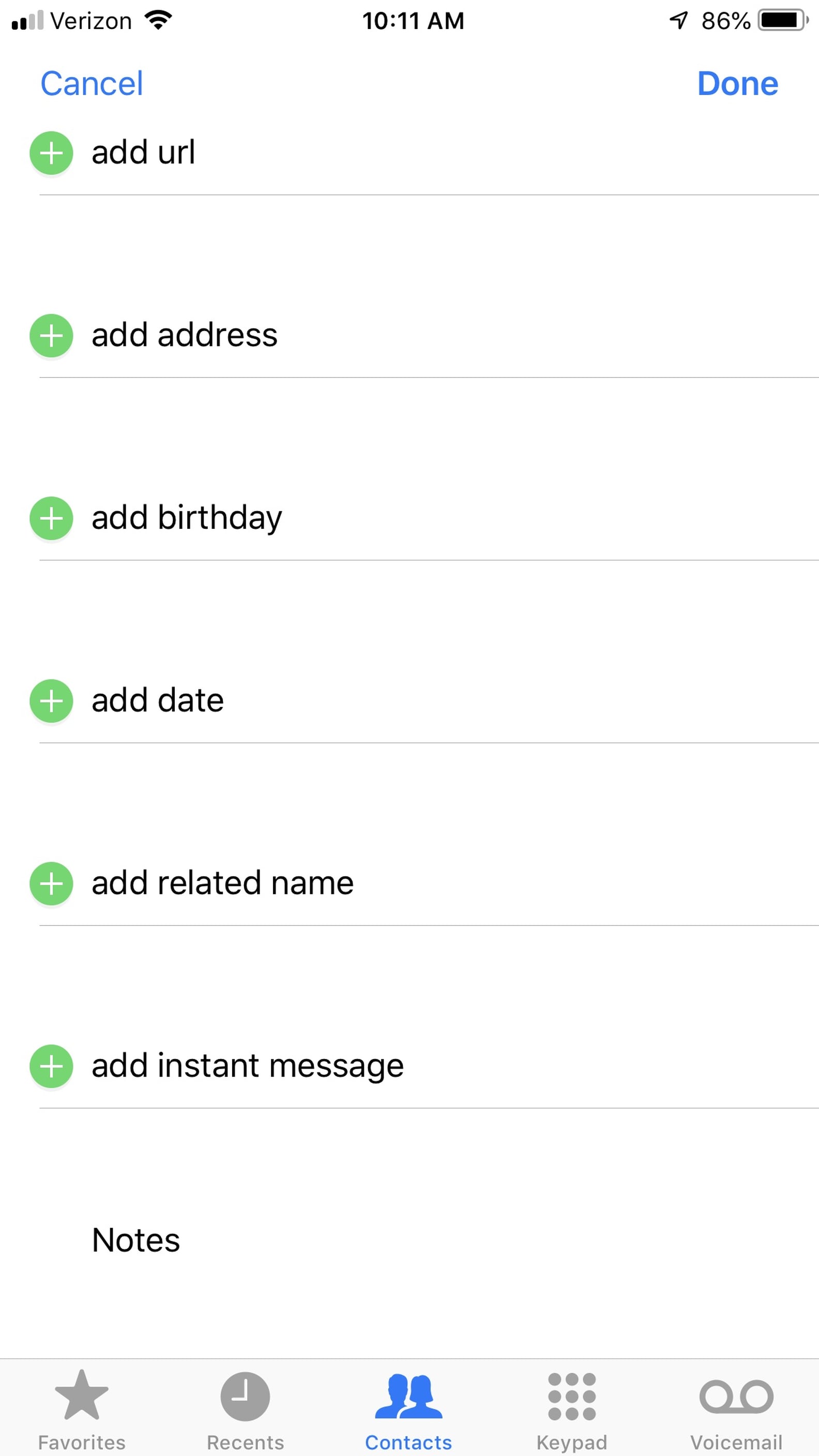Tap Cancel to discard changes

tap(91, 83)
